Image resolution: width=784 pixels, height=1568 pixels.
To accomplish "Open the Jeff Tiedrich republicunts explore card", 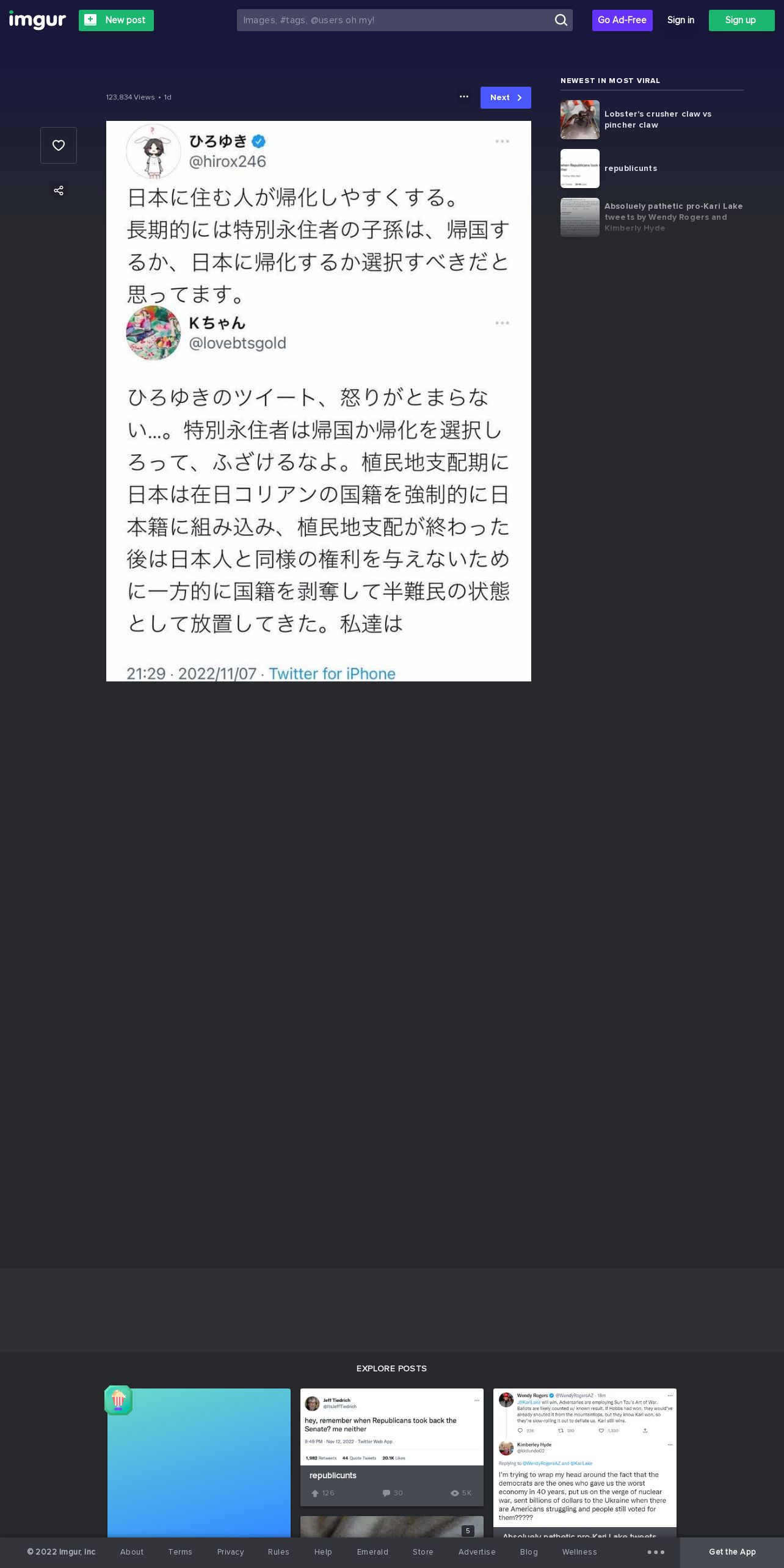I will pos(392,1447).
